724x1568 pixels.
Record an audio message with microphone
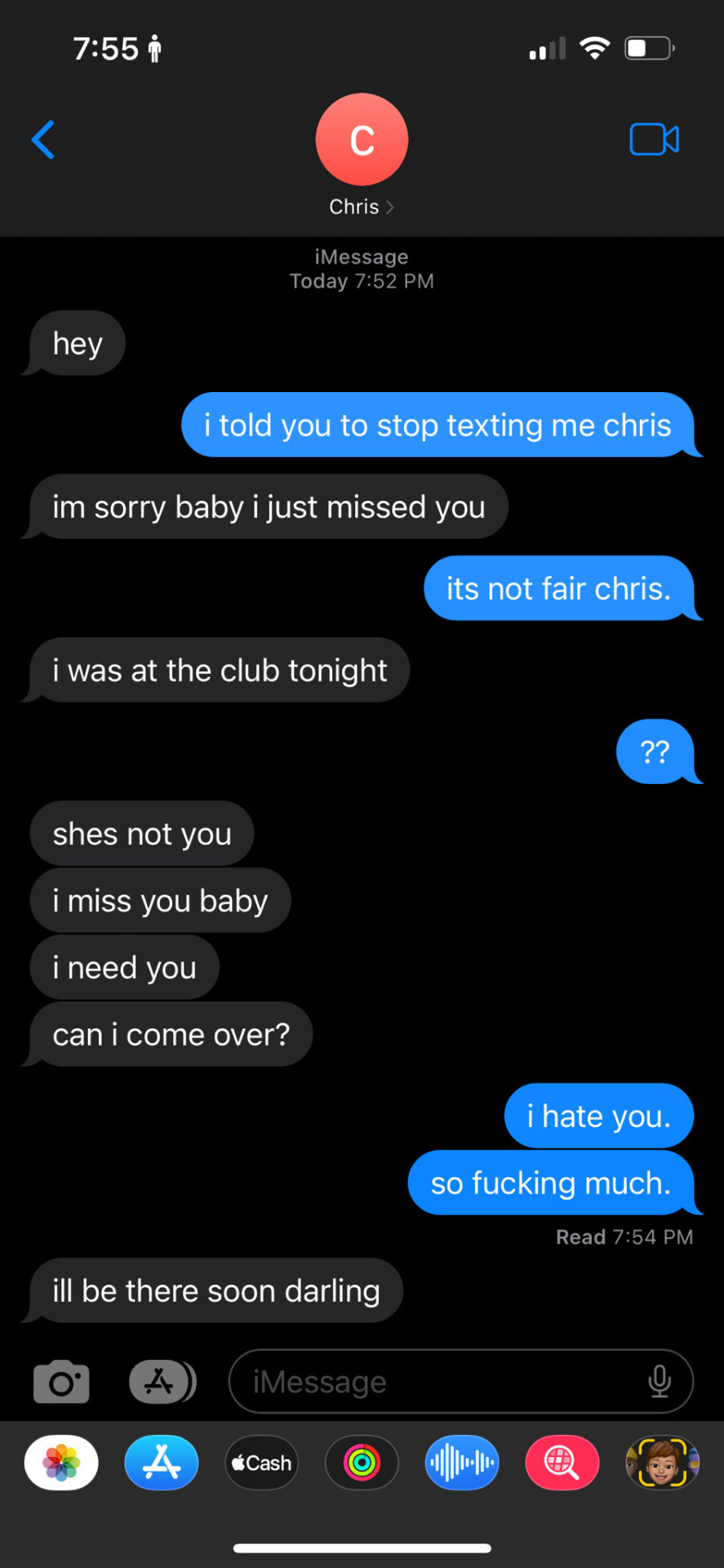(x=660, y=1382)
